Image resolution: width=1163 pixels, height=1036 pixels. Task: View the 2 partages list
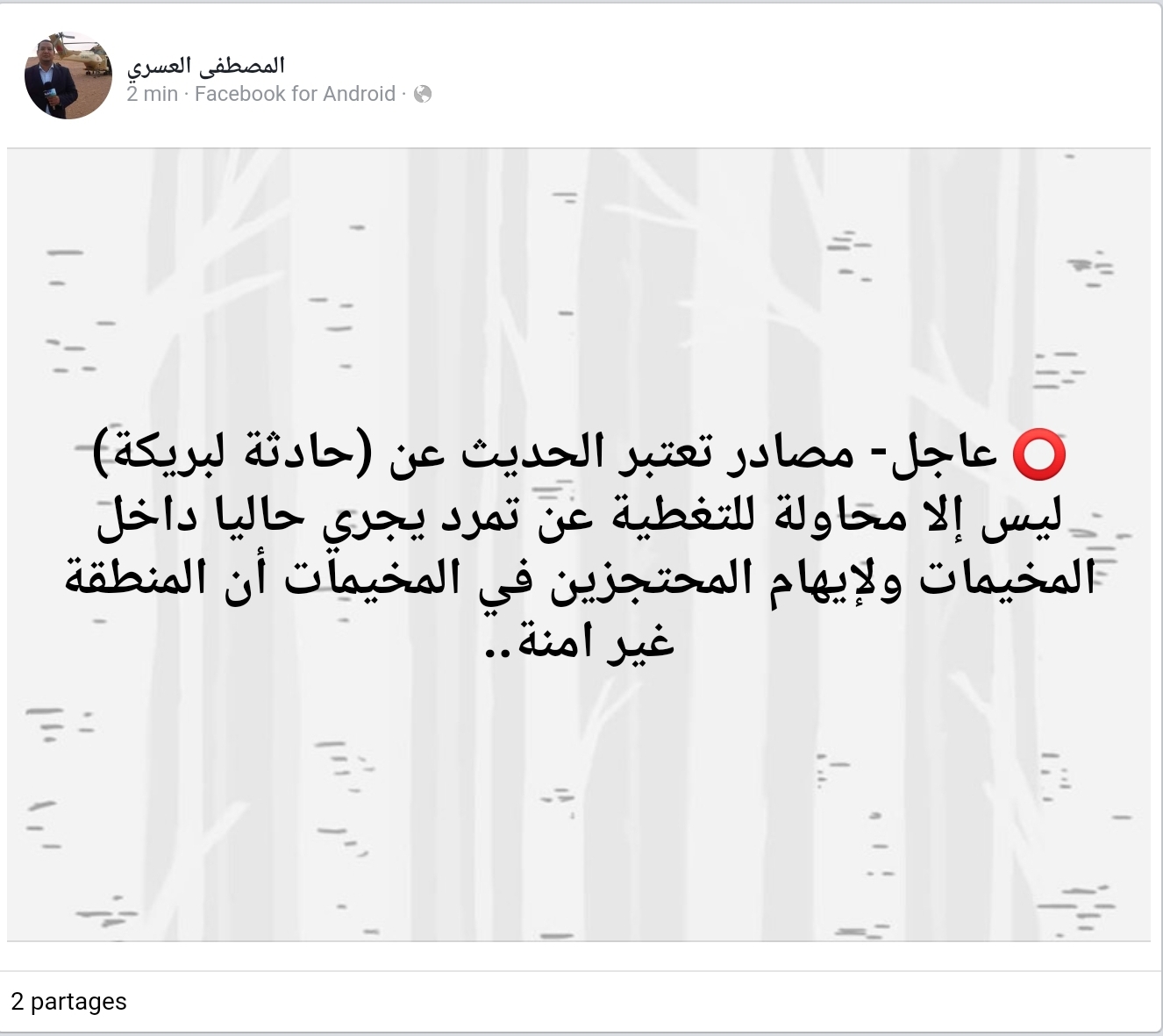[x=68, y=1001]
